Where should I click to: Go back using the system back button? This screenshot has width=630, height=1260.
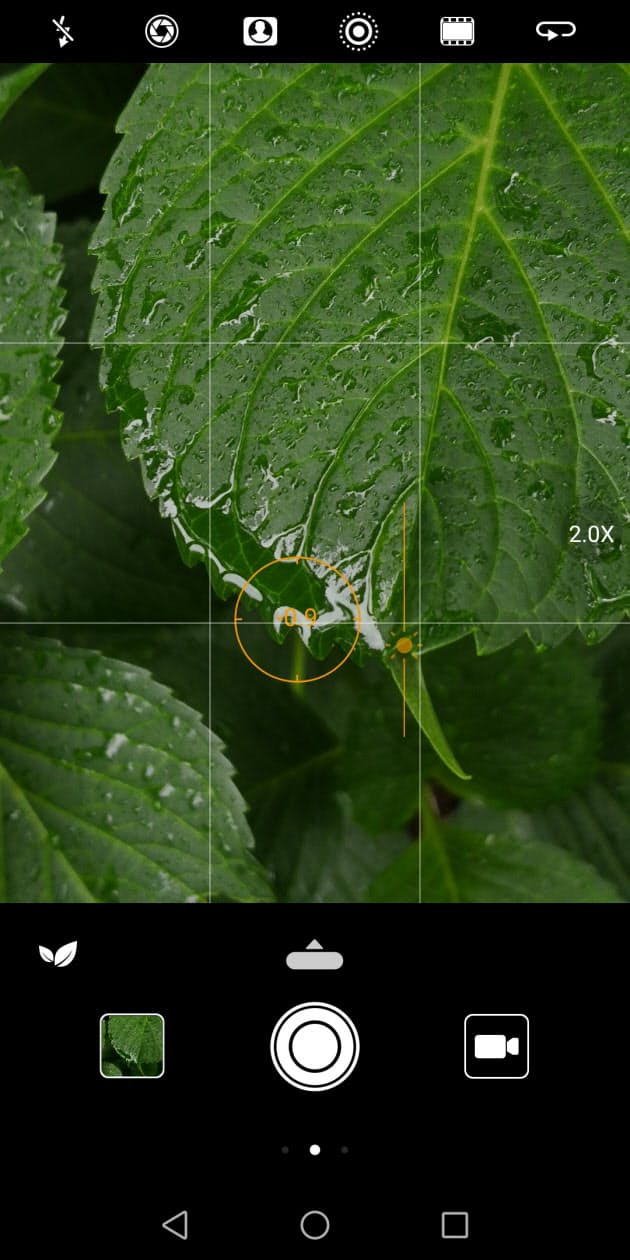coord(175,1225)
